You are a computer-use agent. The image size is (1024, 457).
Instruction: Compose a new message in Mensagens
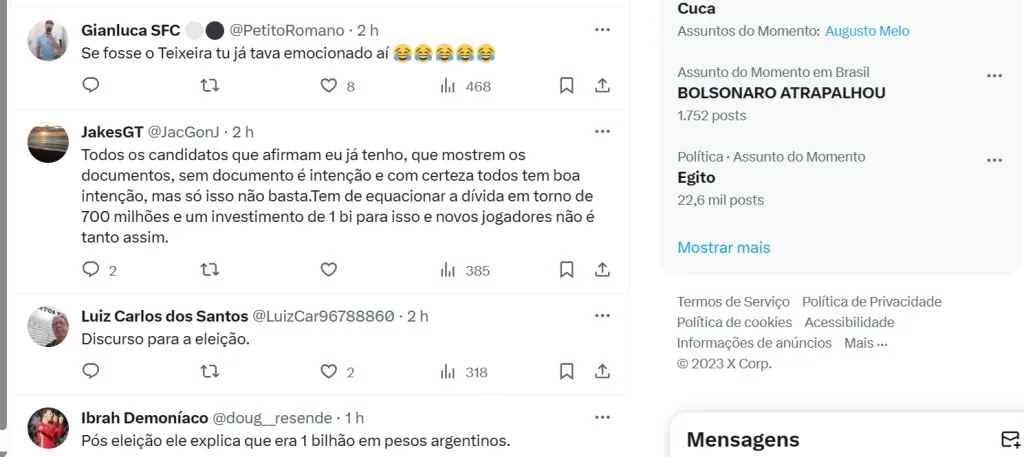pyautogui.click(x=1009, y=440)
